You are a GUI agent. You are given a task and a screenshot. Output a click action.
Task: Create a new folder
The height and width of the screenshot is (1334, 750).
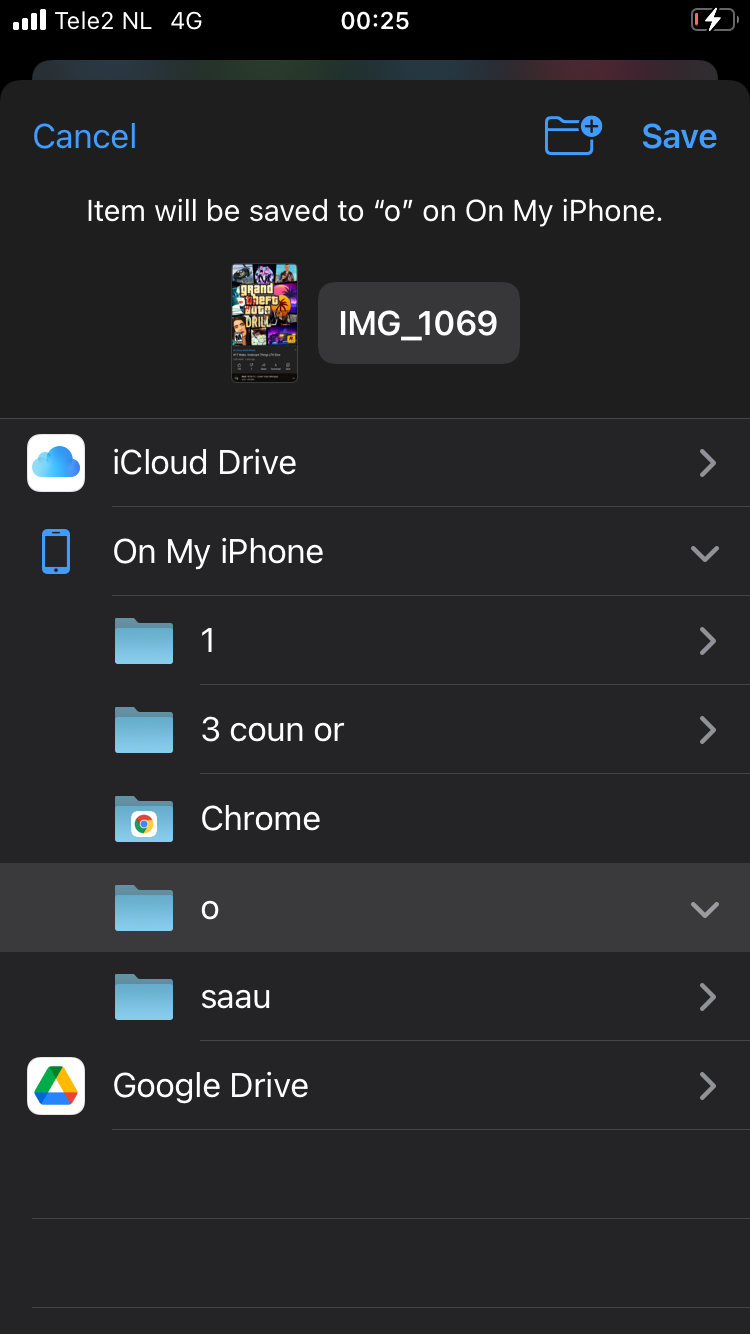(x=573, y=135)
